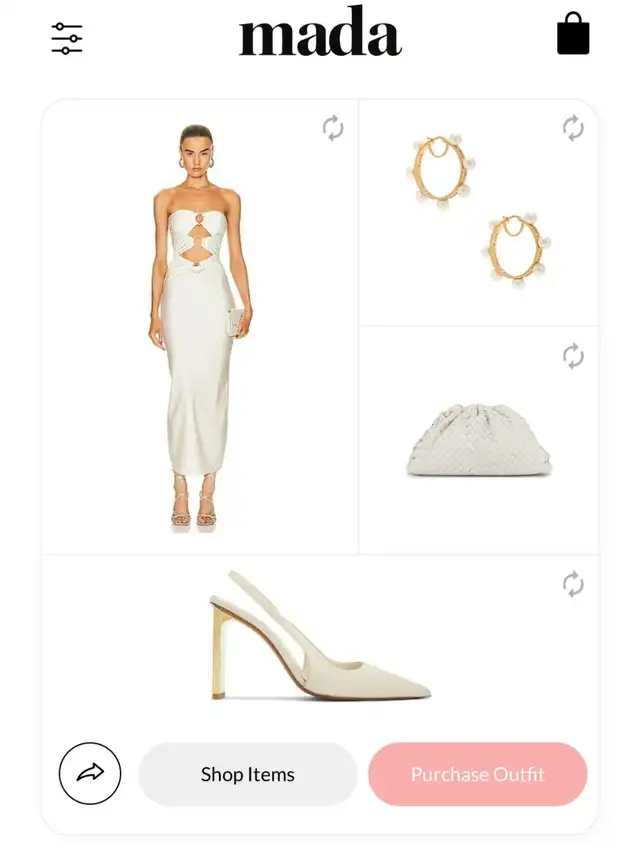The image size is (640, 853).
Task: Tap Purchase Outfit
Action: [477, 774]
